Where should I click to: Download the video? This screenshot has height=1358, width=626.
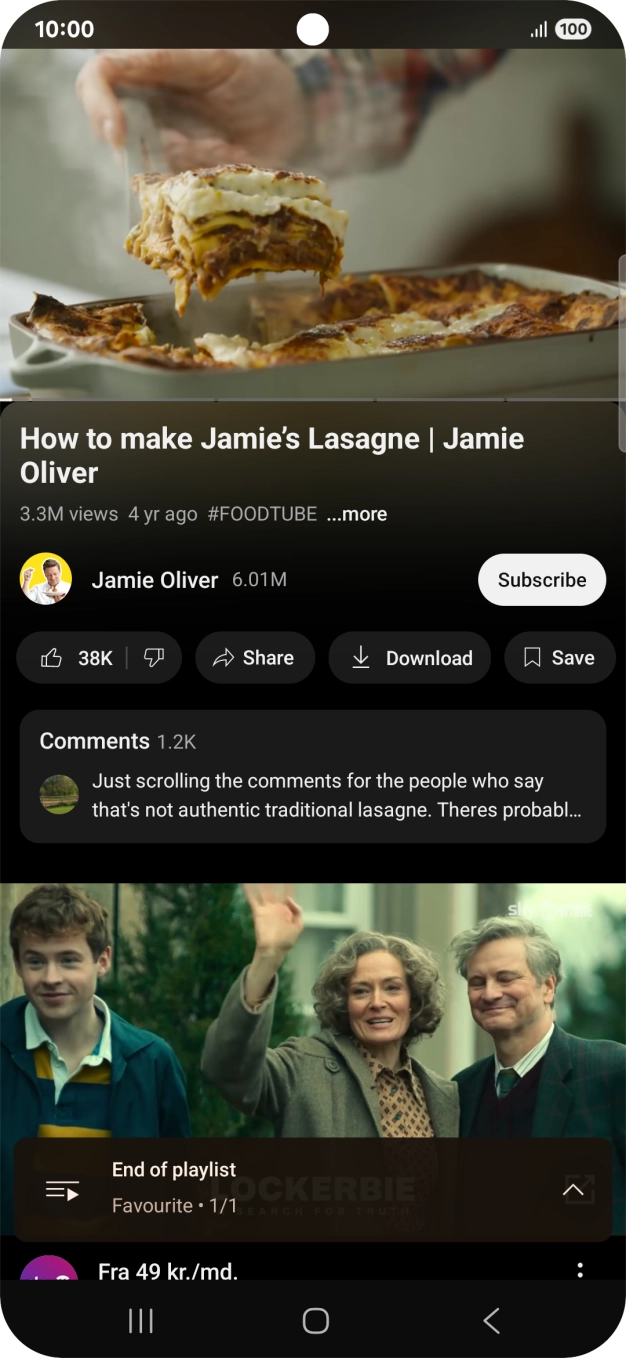[410, 658]
